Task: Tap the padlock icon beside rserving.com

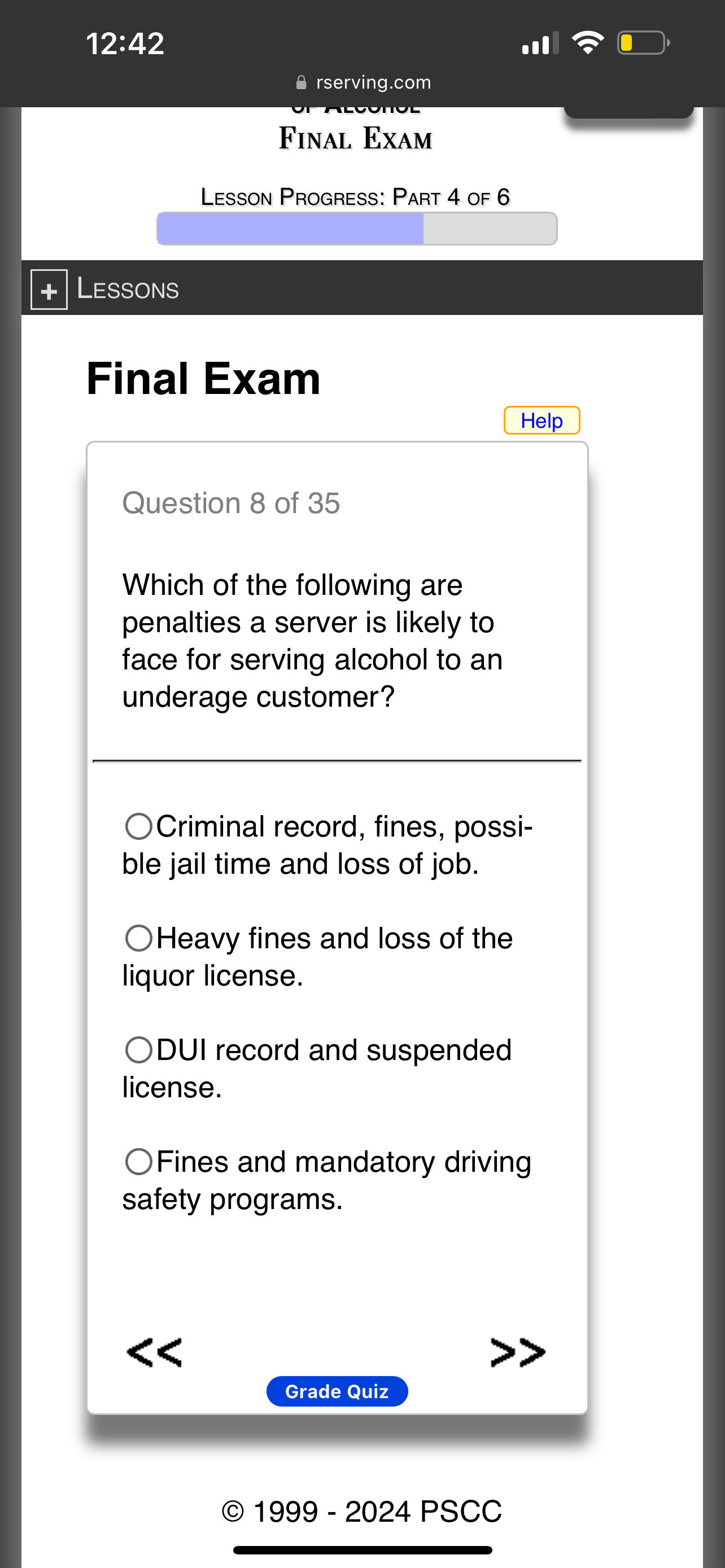Action: (301, 82)
